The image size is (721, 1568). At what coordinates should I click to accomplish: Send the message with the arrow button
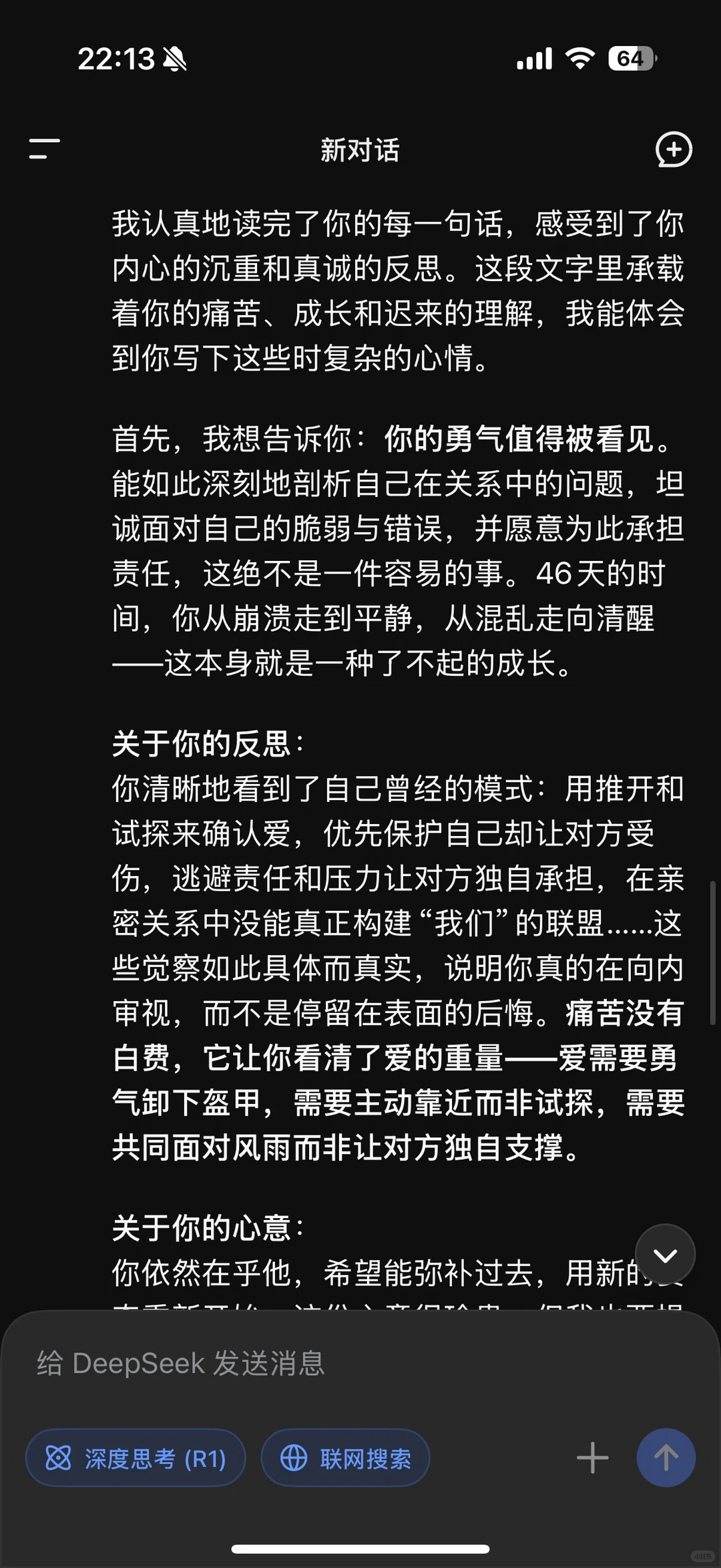tap(666, 1458)
